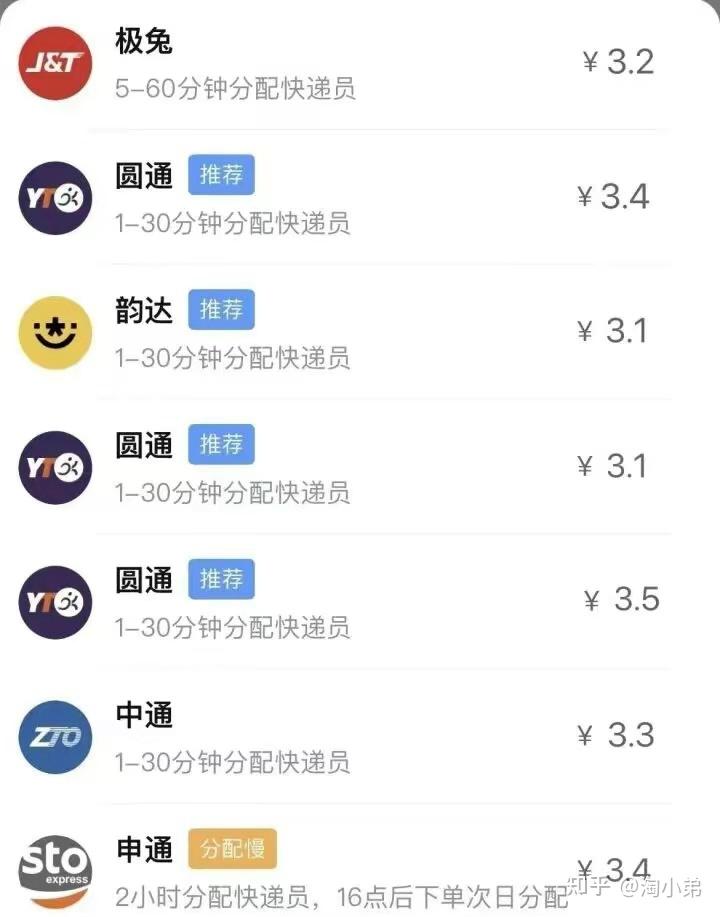Choose the 圆通 option priced ¥3.4
Image resolution: width=720 pixels, height=917 pixels.
click(x=360, y=197)
